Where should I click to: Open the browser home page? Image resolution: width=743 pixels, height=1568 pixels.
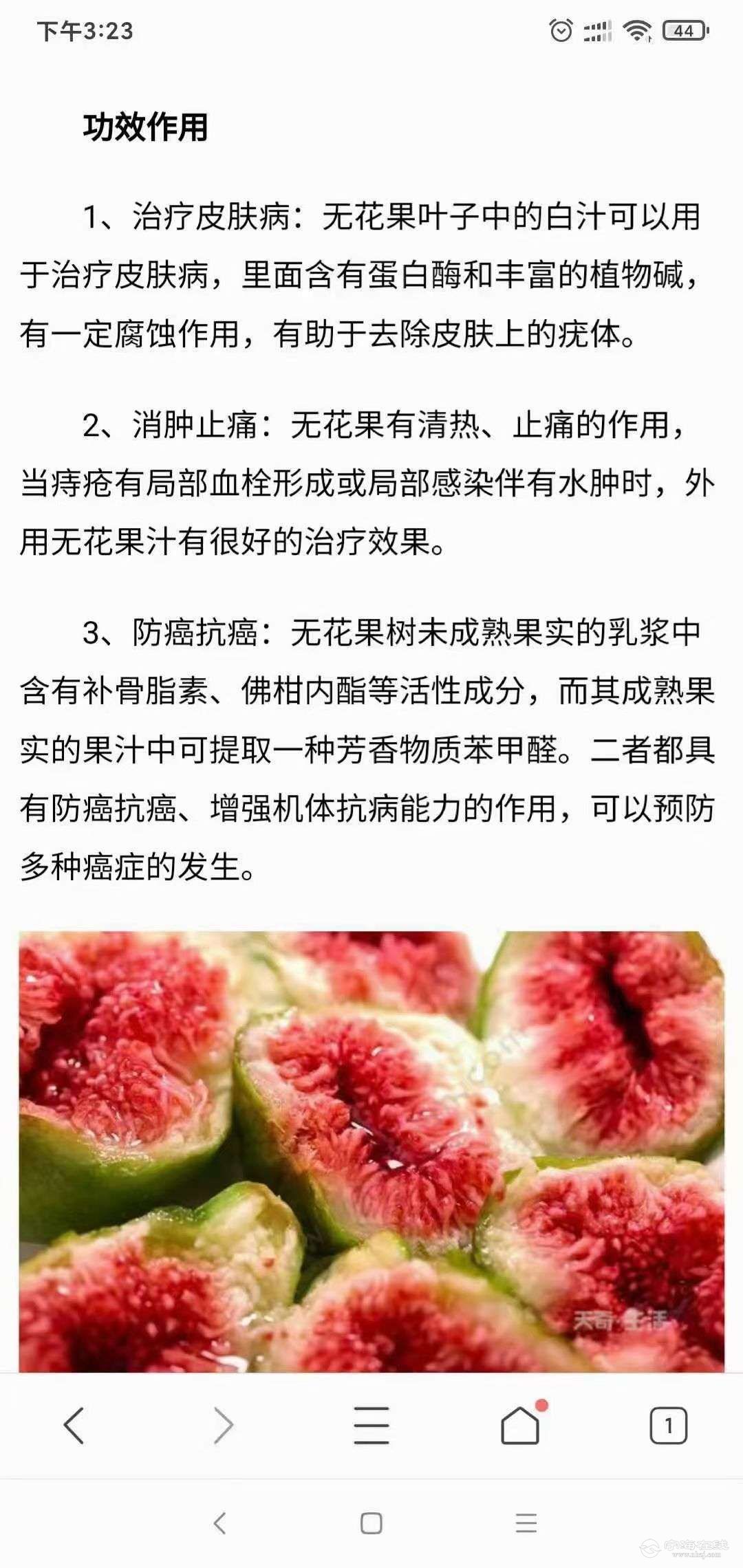(520, 1425)
